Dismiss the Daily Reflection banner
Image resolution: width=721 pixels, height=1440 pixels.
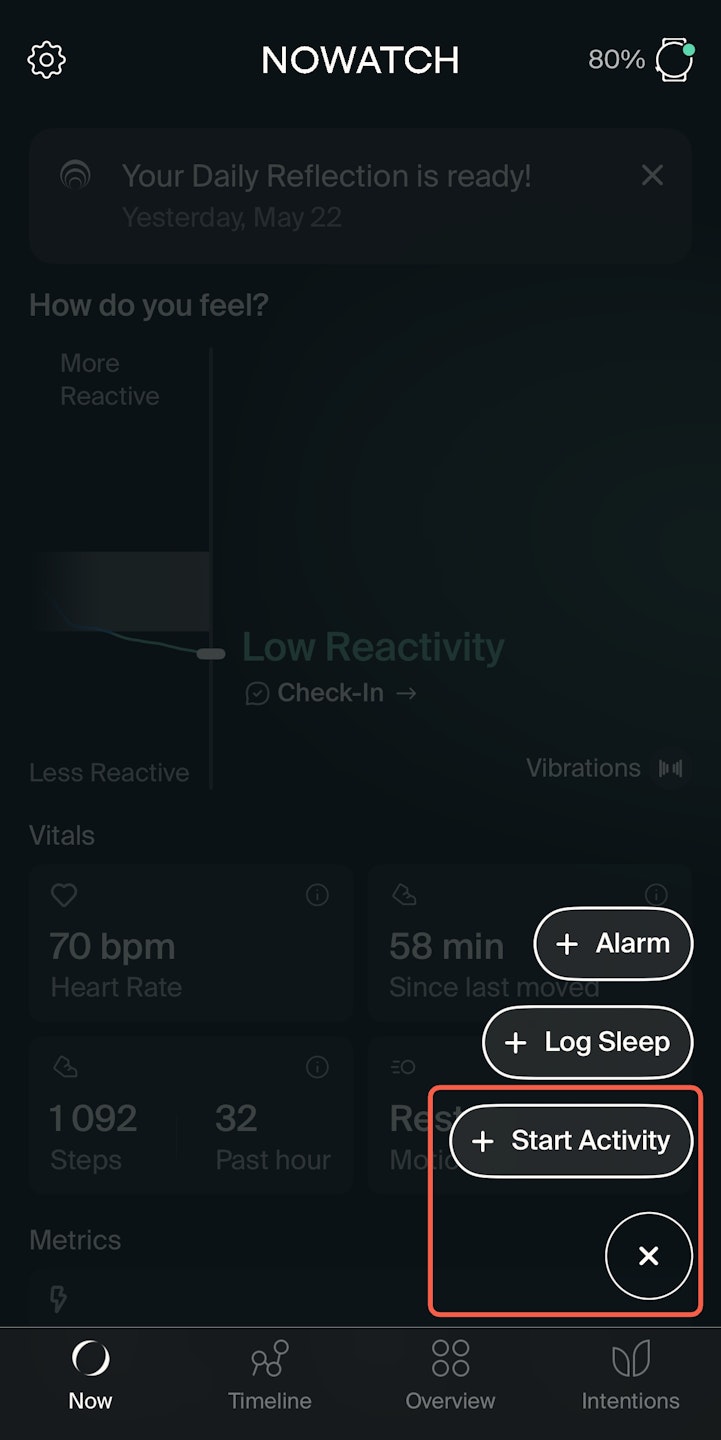coord(652,176)
